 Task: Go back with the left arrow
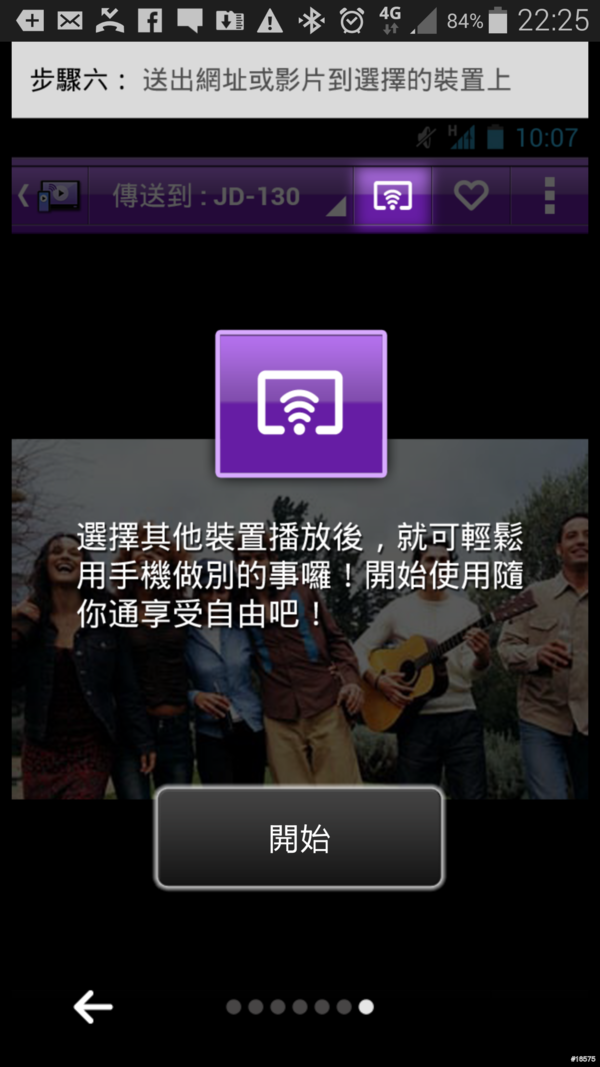pos(93,1007)
